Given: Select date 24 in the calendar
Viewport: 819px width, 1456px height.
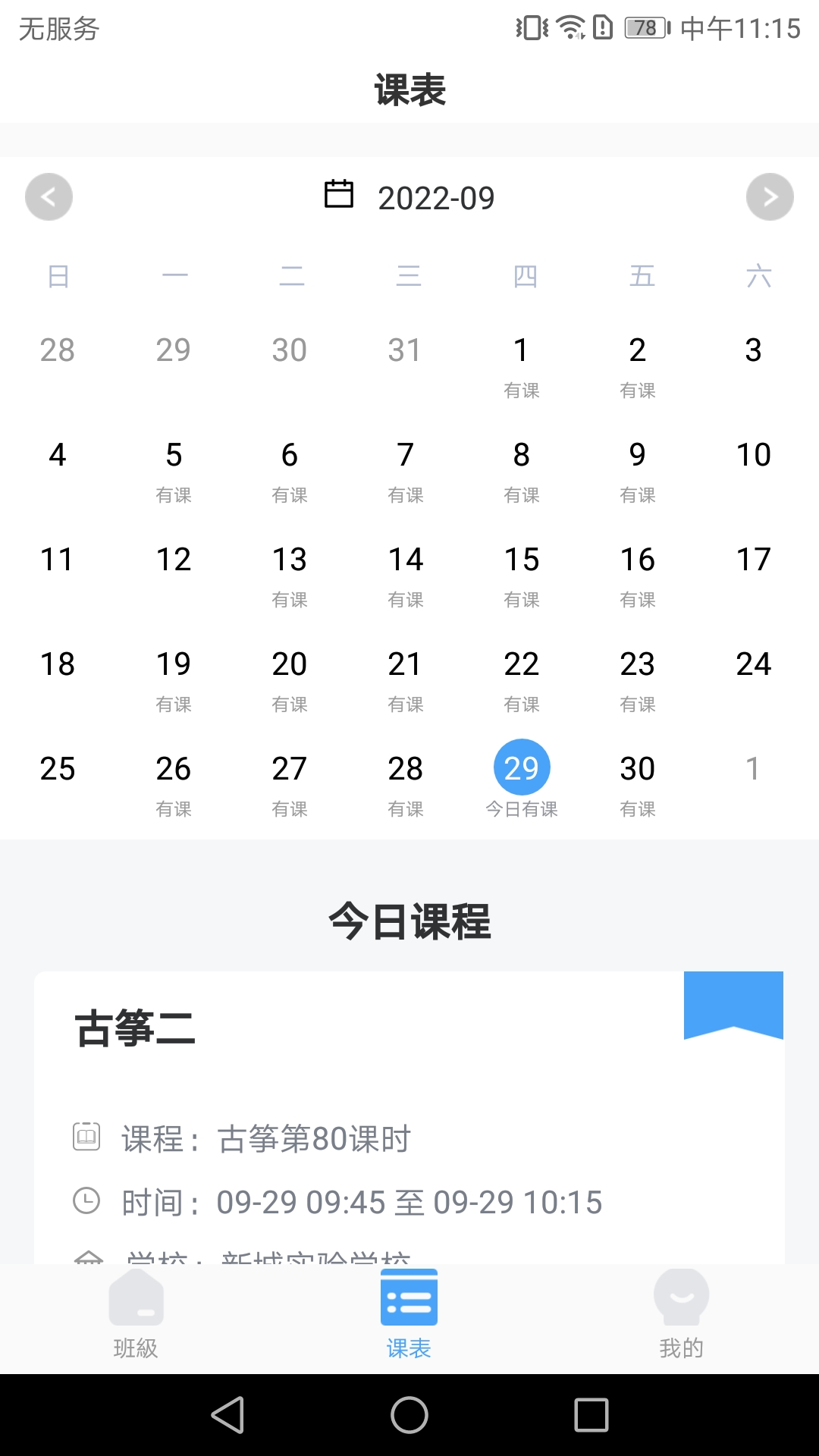Looking at the screenshot, I should pyautogui.click(x=753, y=664).
